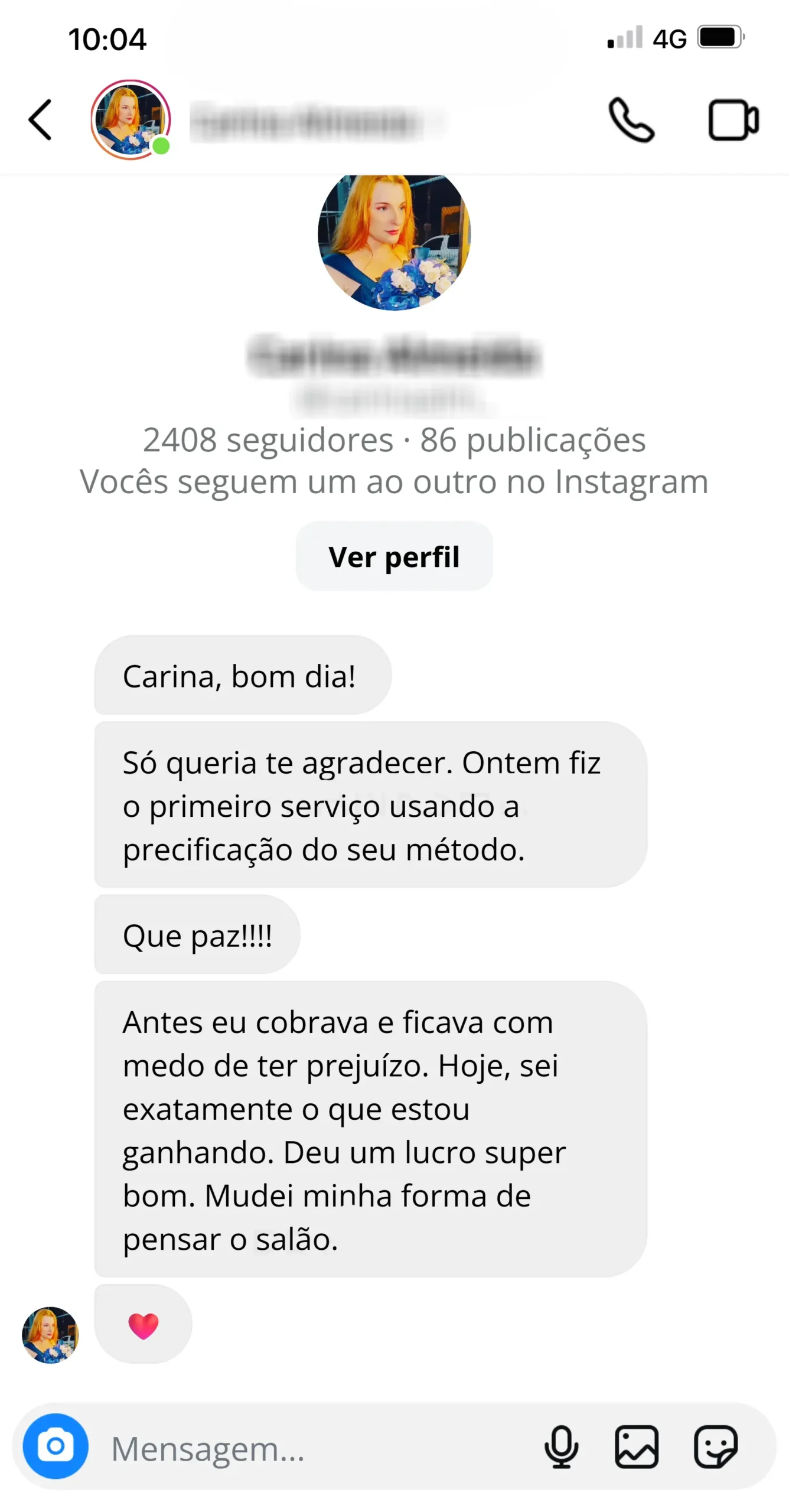Viewport: 789px width, 1512px height.
Task: Open the photo gallery picker
Action: point(636,1446)
